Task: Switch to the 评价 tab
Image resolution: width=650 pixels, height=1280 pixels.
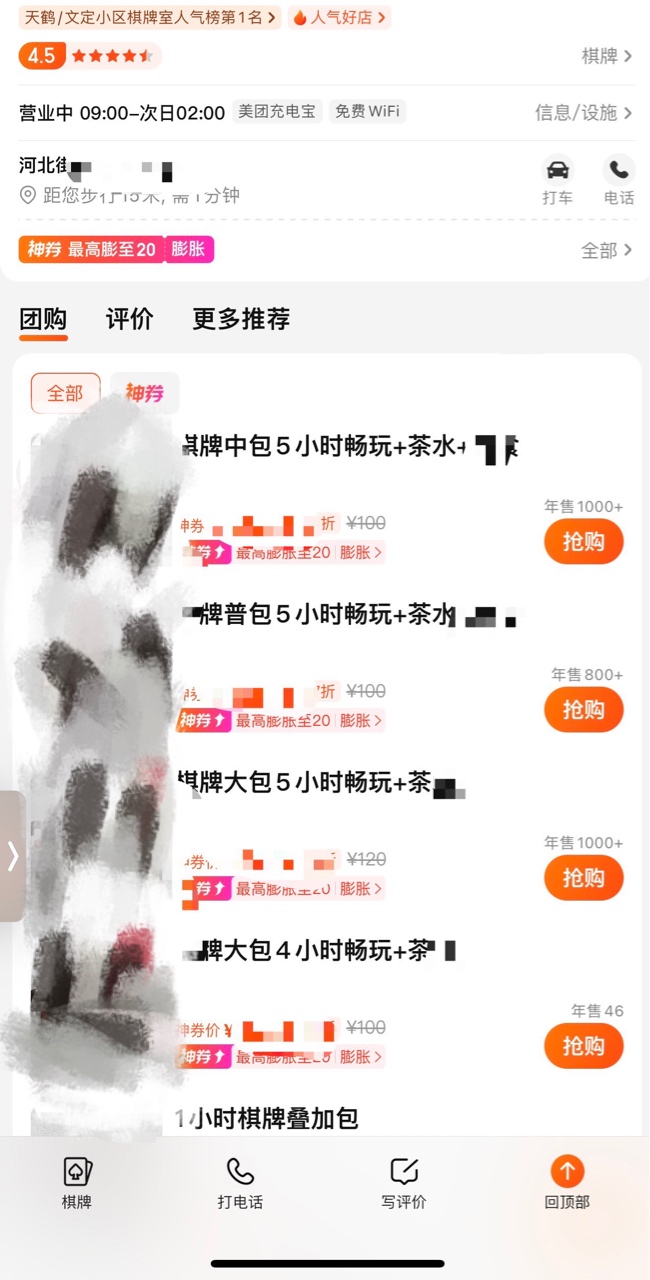Action: 130,319
